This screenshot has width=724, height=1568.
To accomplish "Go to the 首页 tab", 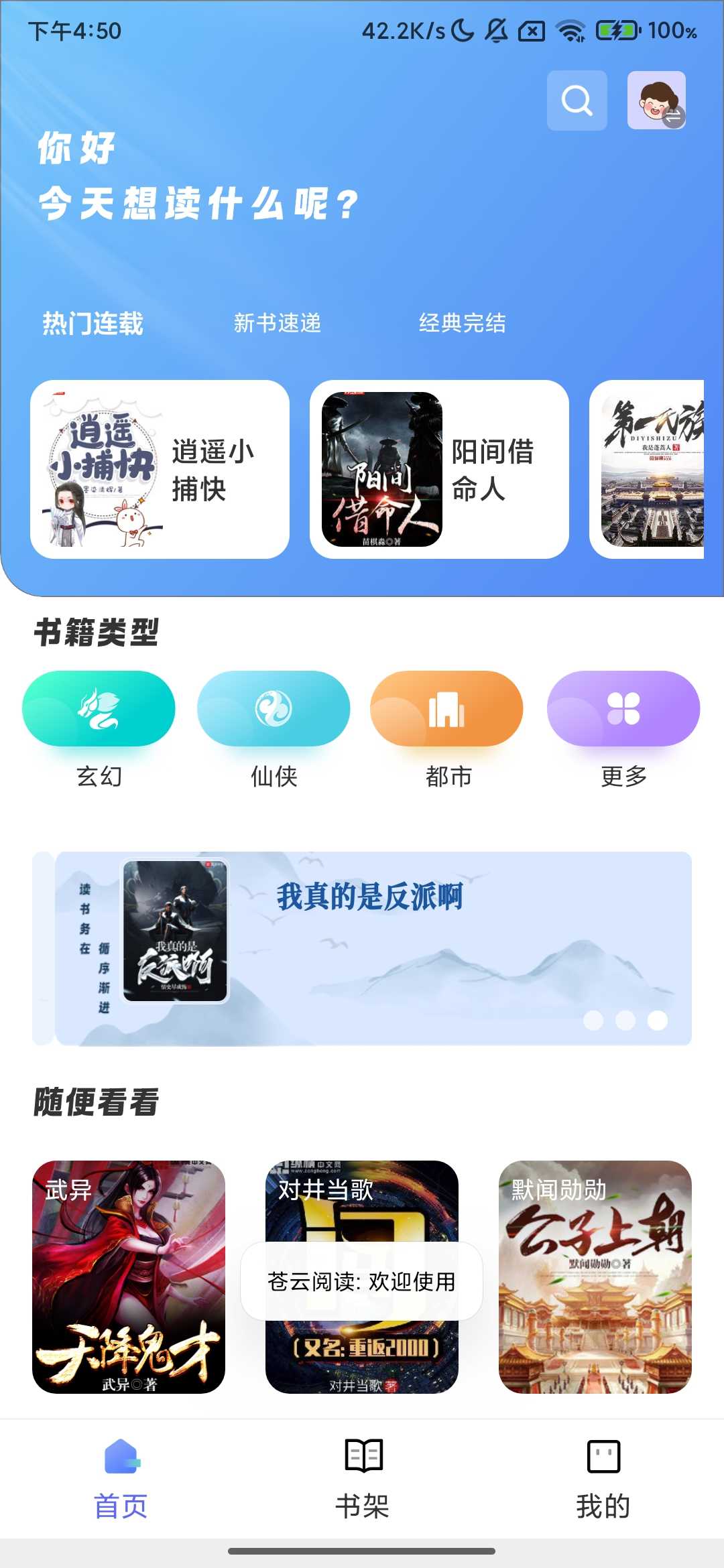I will [x=121, y=1478].
